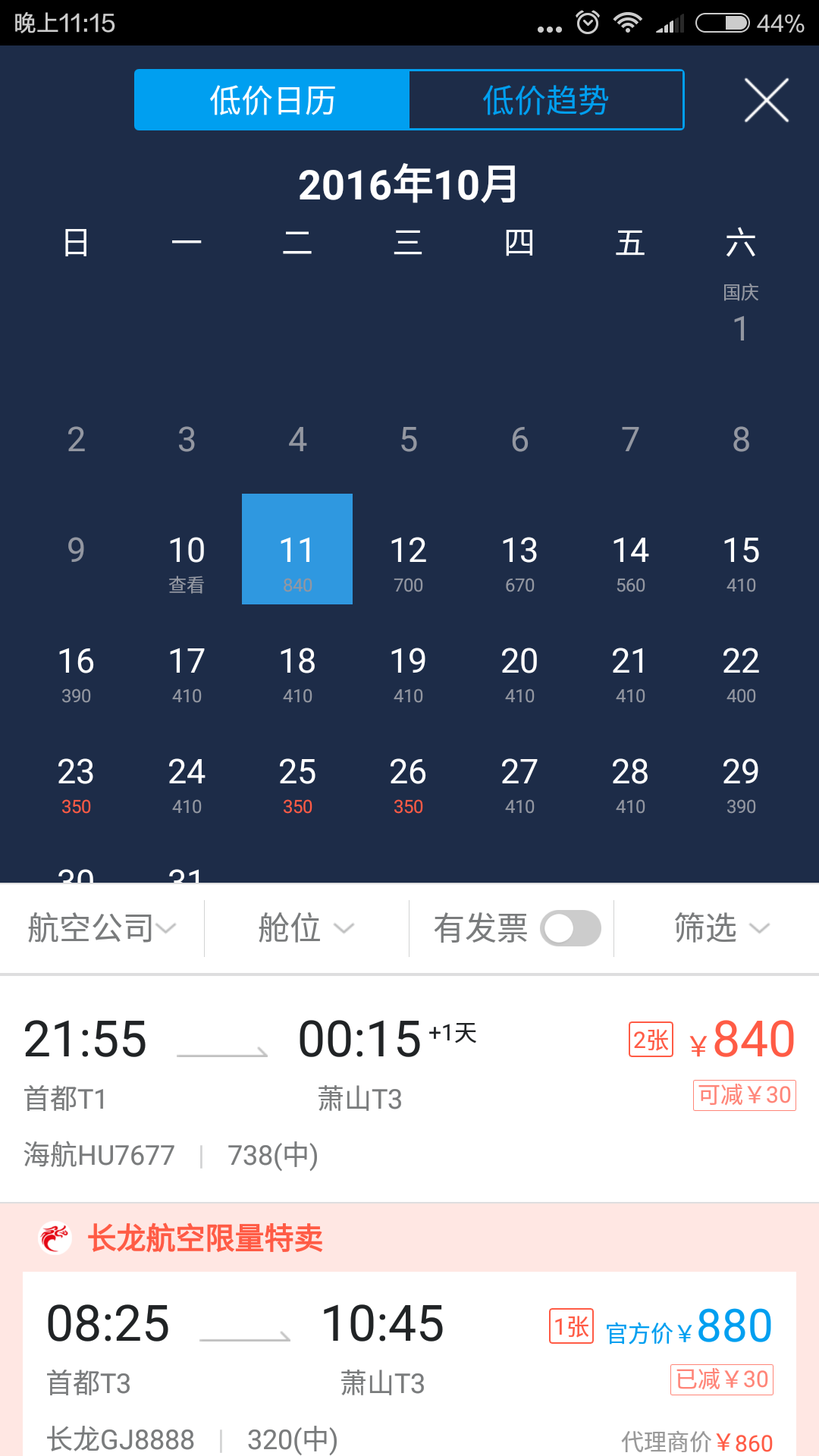Pick October 16 priced at 390
819x1456 pixels.
(x=76, y=673)
